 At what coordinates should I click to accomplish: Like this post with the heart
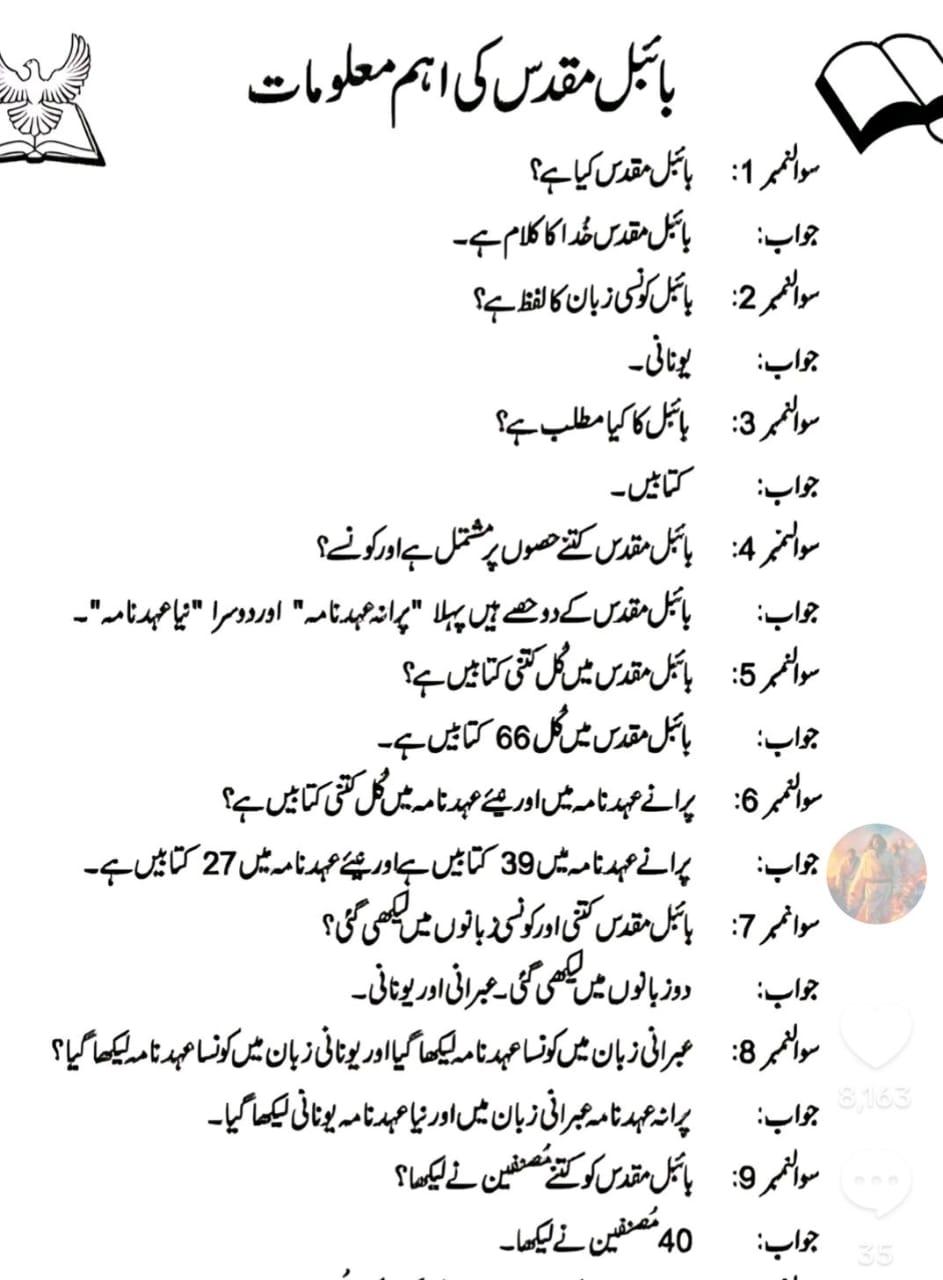877,1036
